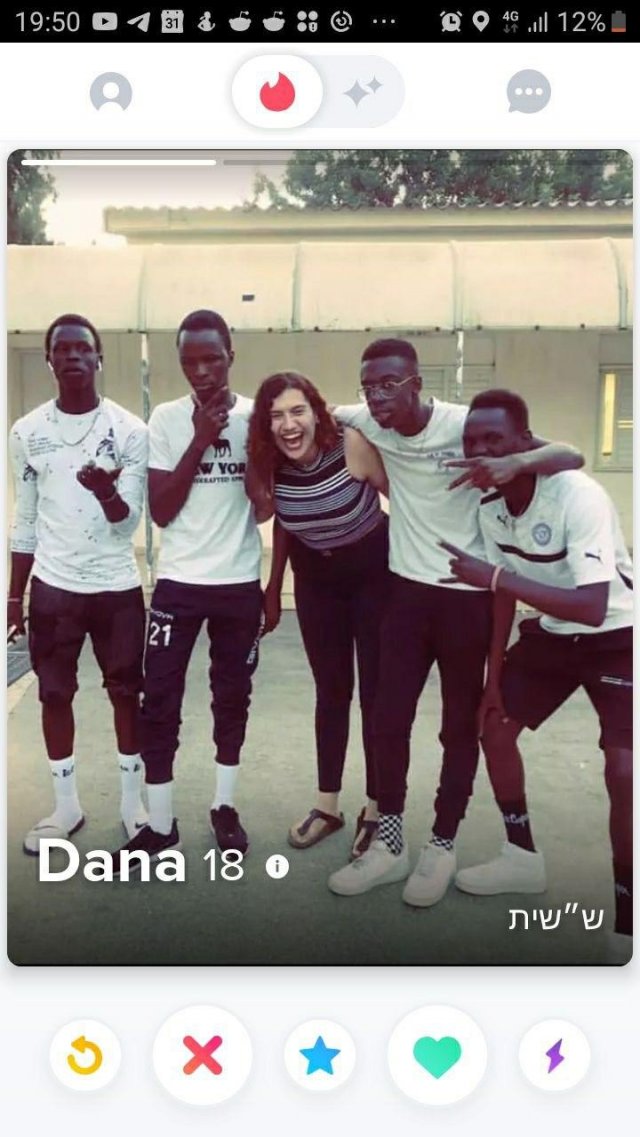Open Dana's photo card
The height and width of the screenshot is (1137, 640).
click(320, 500)
